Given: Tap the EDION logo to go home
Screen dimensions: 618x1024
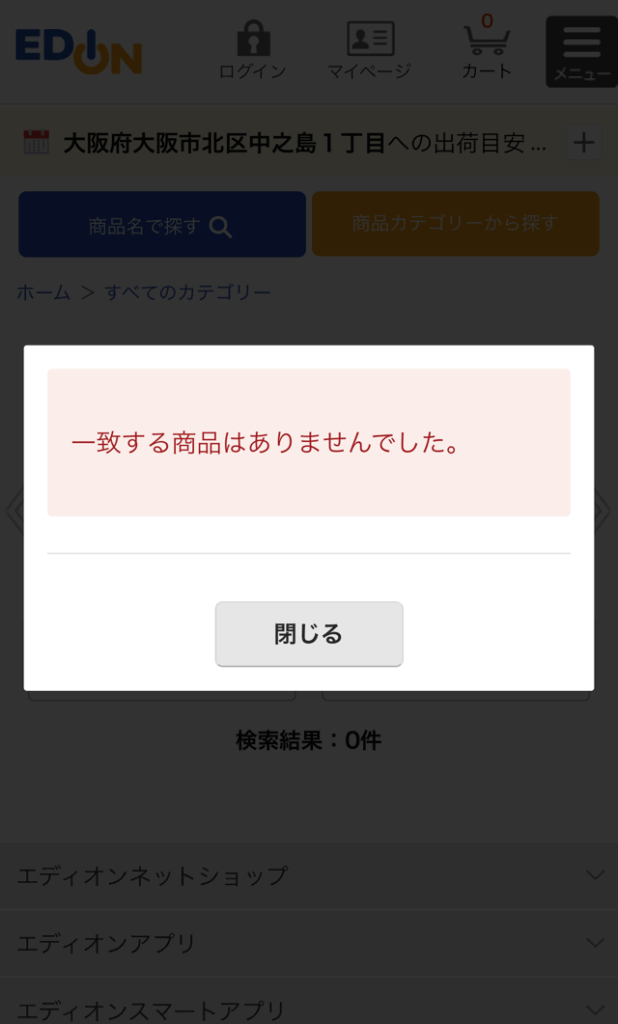Looking at the screenshot, I should 79,51.
